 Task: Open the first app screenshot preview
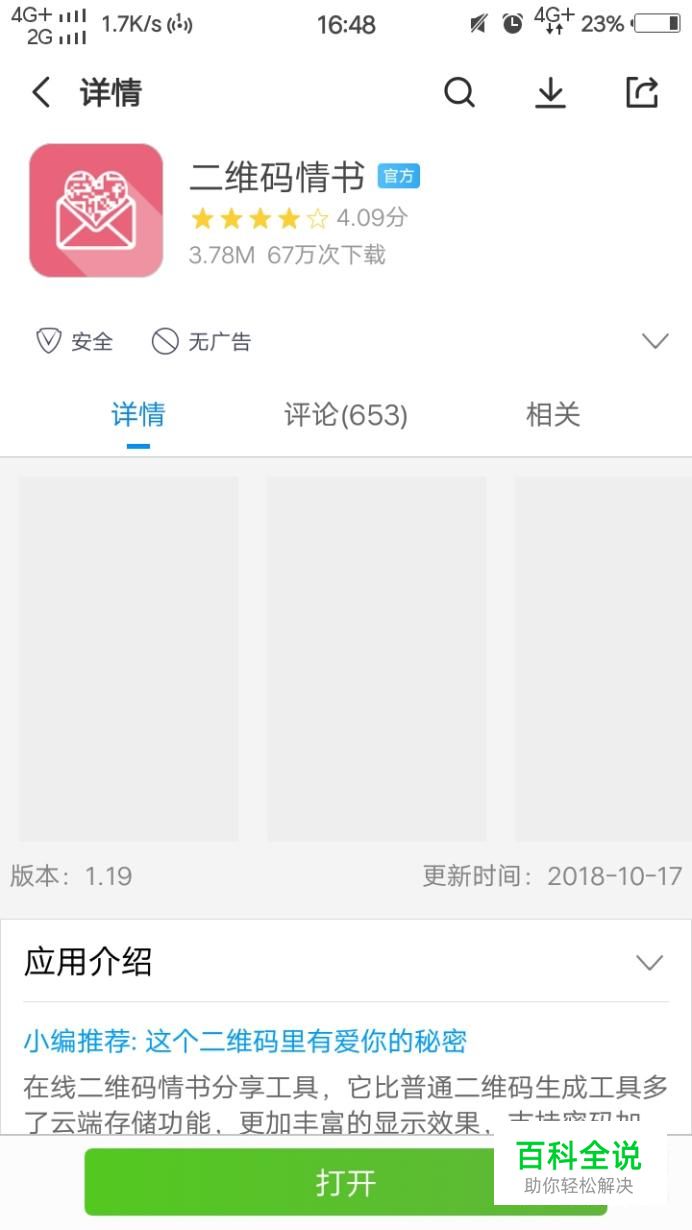128,658
